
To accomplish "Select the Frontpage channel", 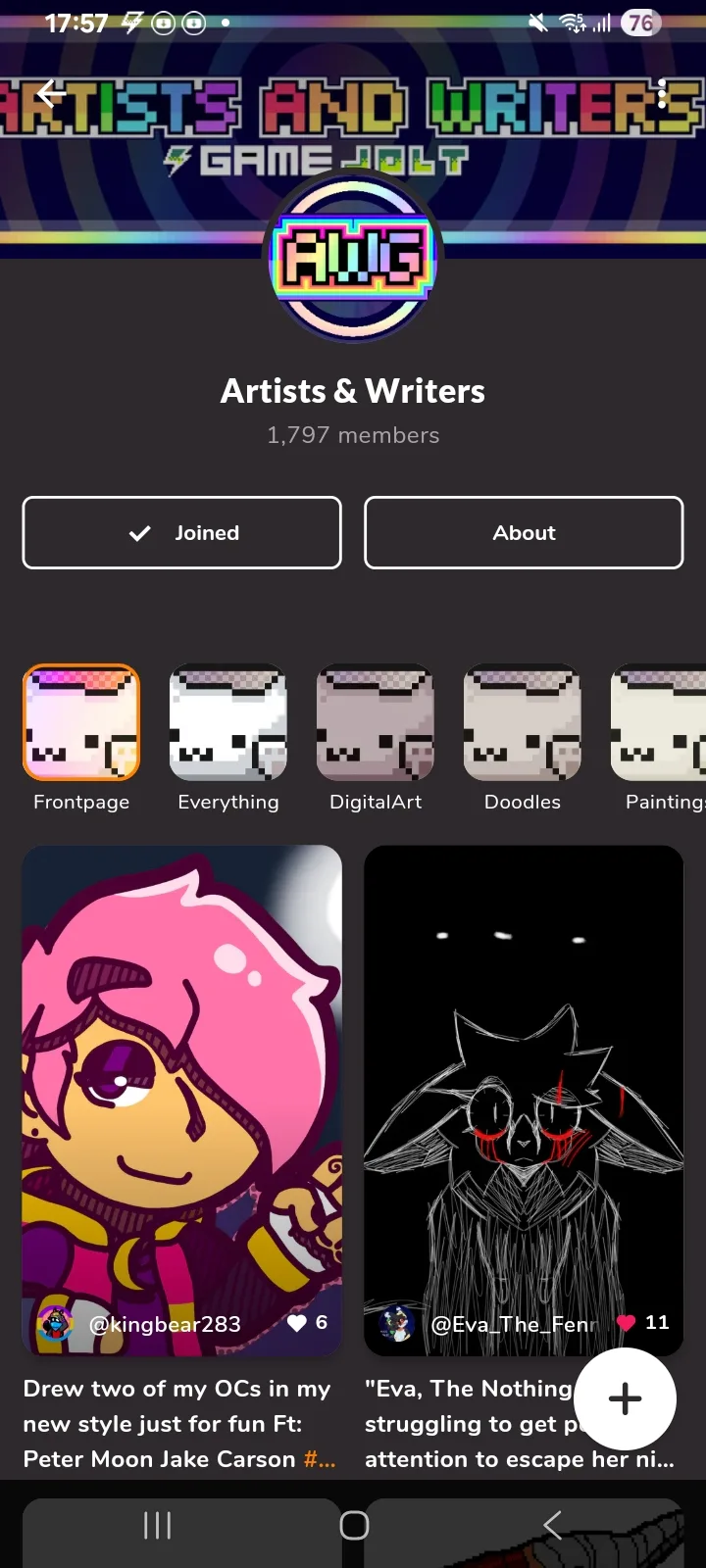I will coord(81,722).
